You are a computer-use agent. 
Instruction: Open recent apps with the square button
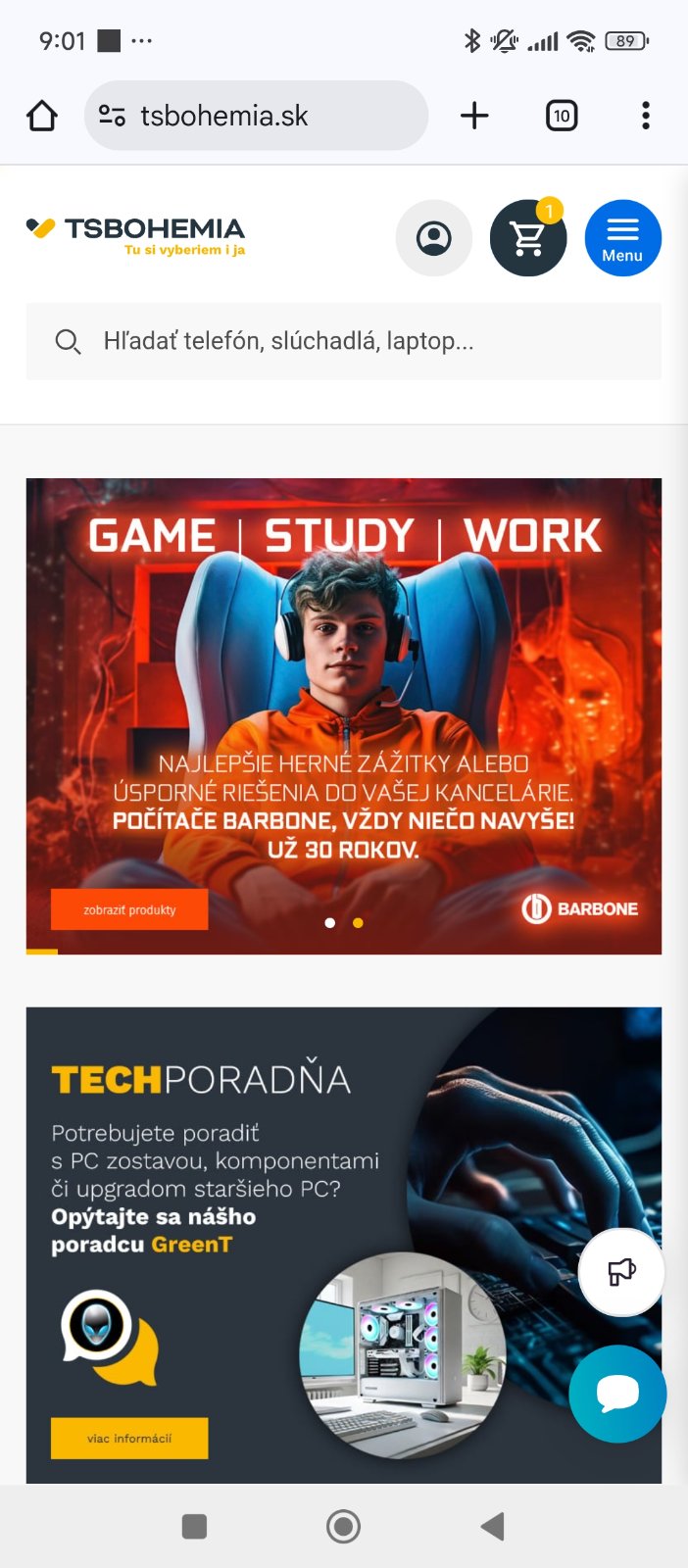tap(194, 1526)
